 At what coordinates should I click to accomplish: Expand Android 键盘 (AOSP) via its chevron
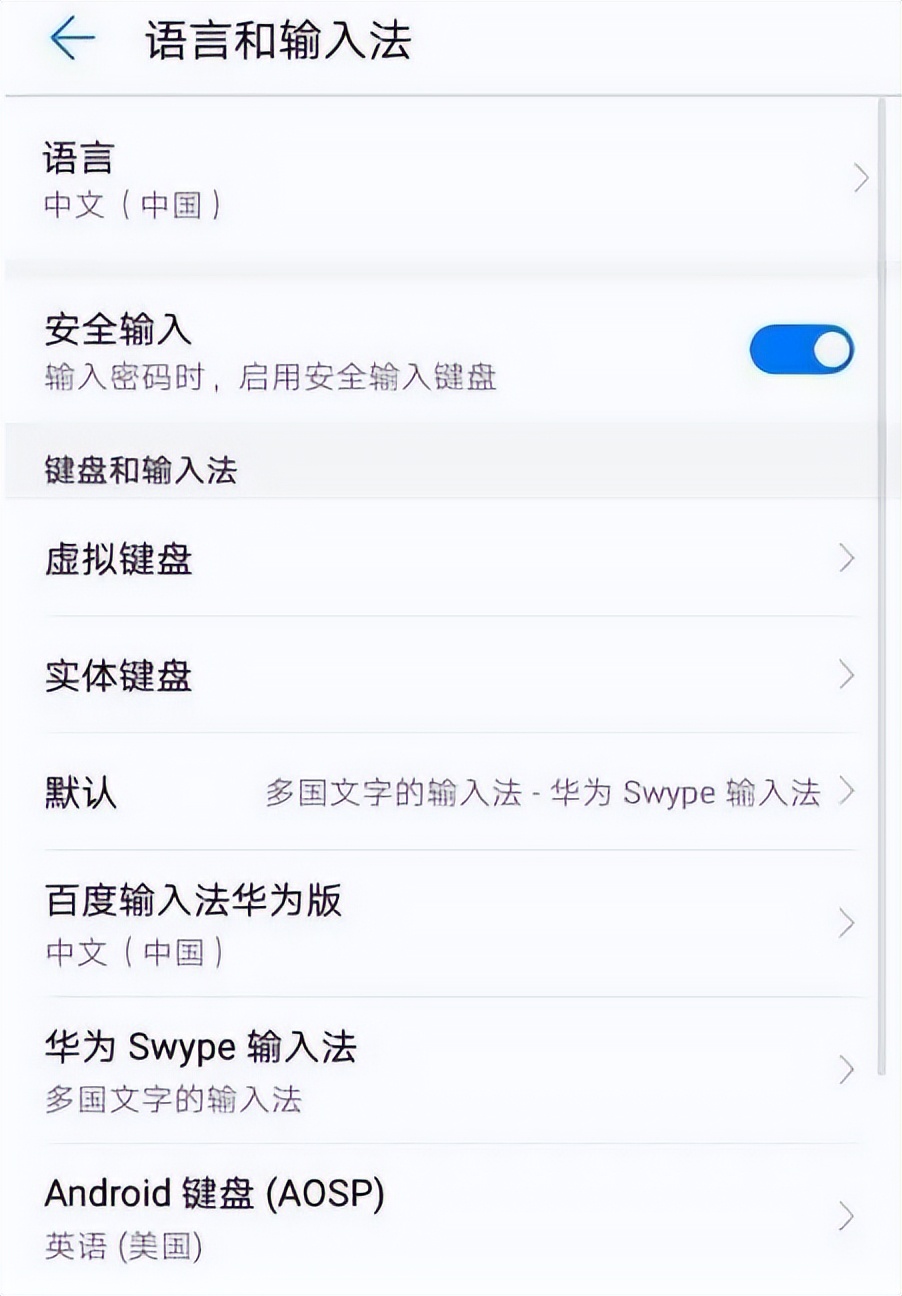[x=845, y=1215]
